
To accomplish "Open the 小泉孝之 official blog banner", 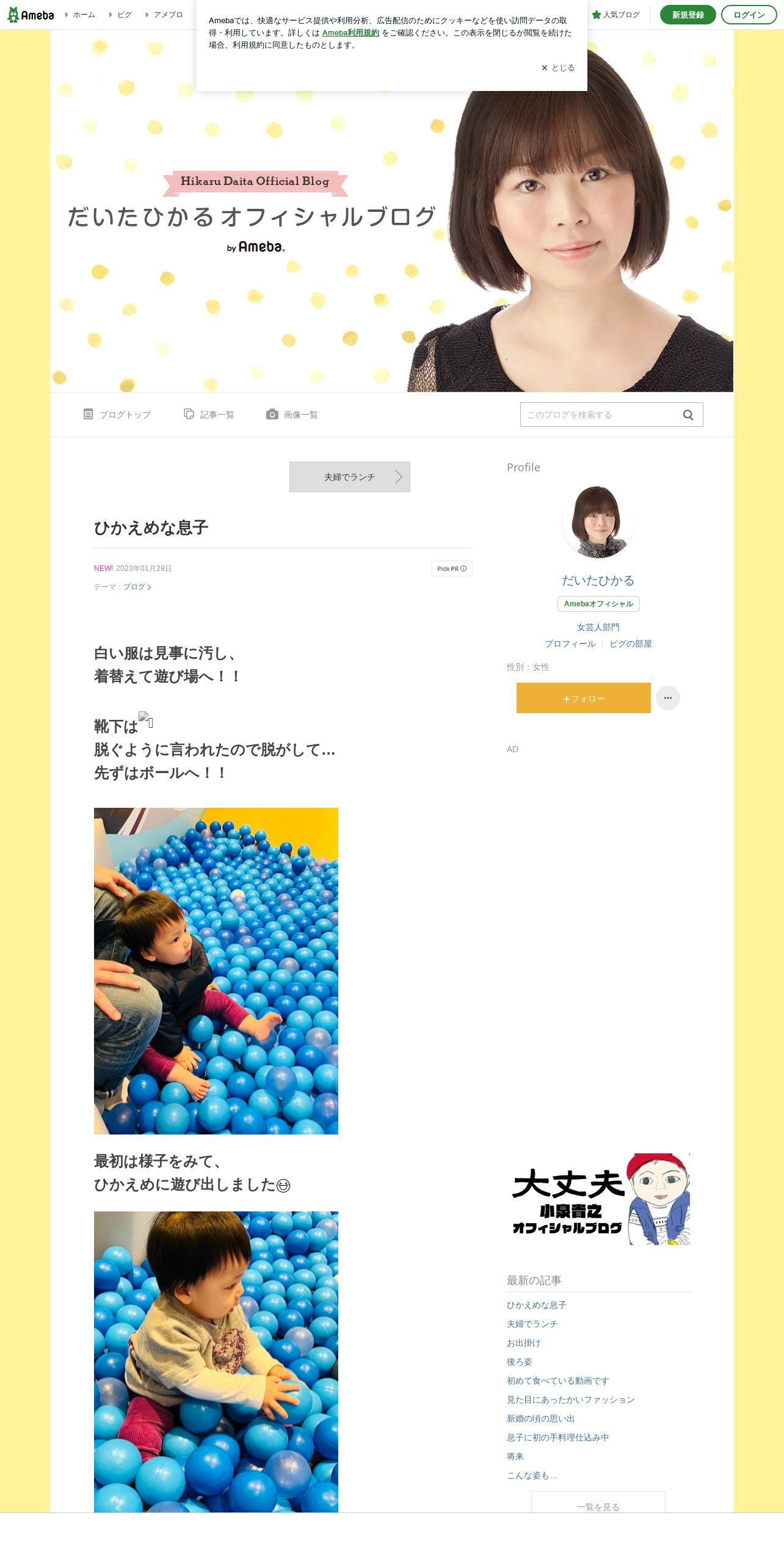I will coord(598,1199).
